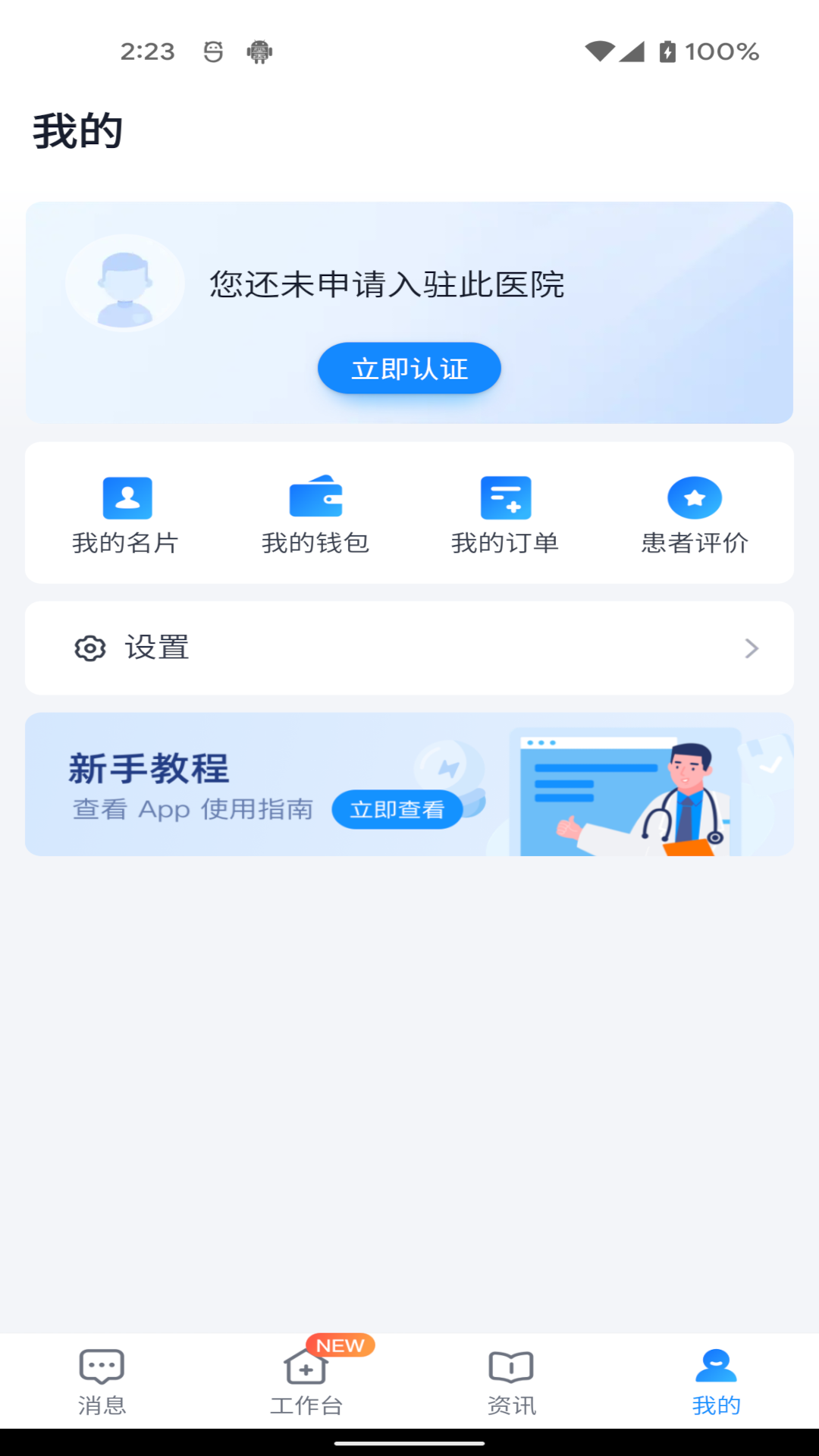Image resolution: width=819 pixels, height=1456 pixels.
Task: Tap the profile avatar placeholder
Action: 124,282
